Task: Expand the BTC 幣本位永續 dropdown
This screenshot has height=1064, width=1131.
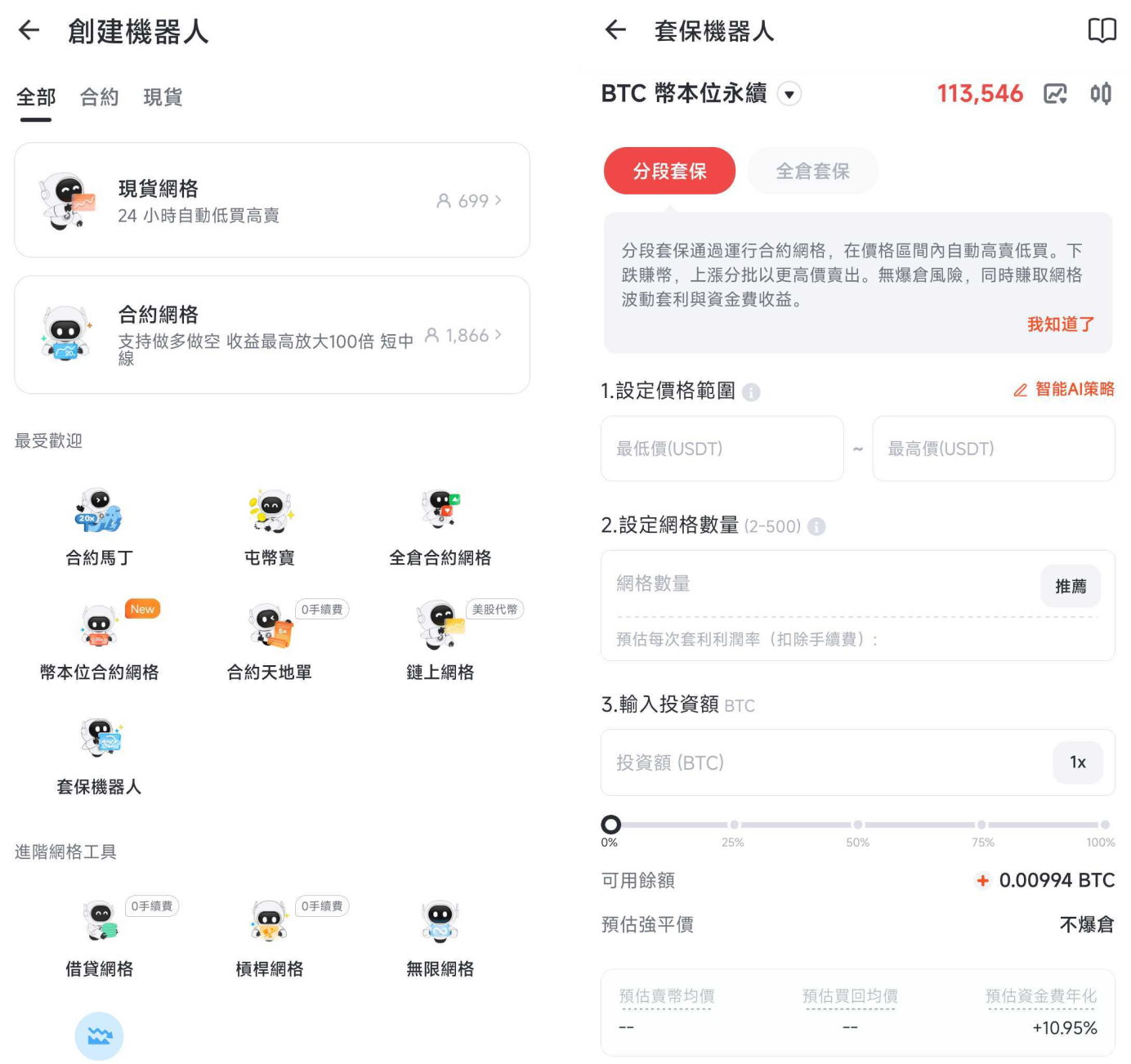Action: [789, 94]
